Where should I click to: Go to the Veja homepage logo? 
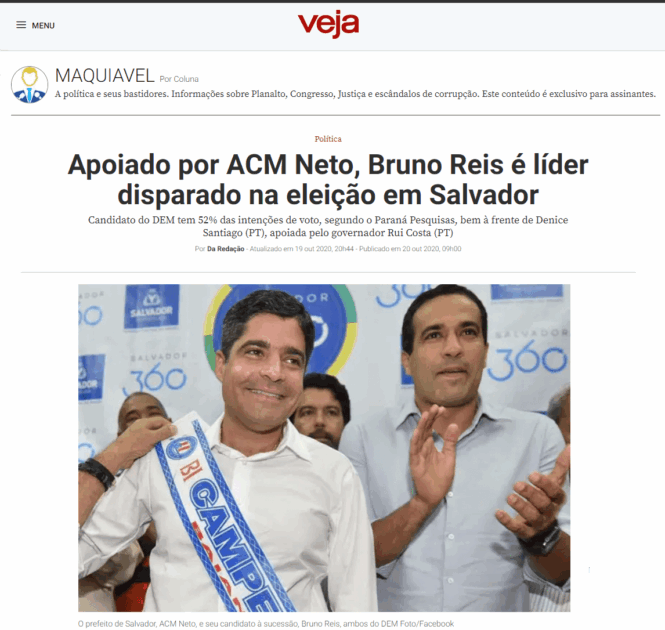[328, 24]
